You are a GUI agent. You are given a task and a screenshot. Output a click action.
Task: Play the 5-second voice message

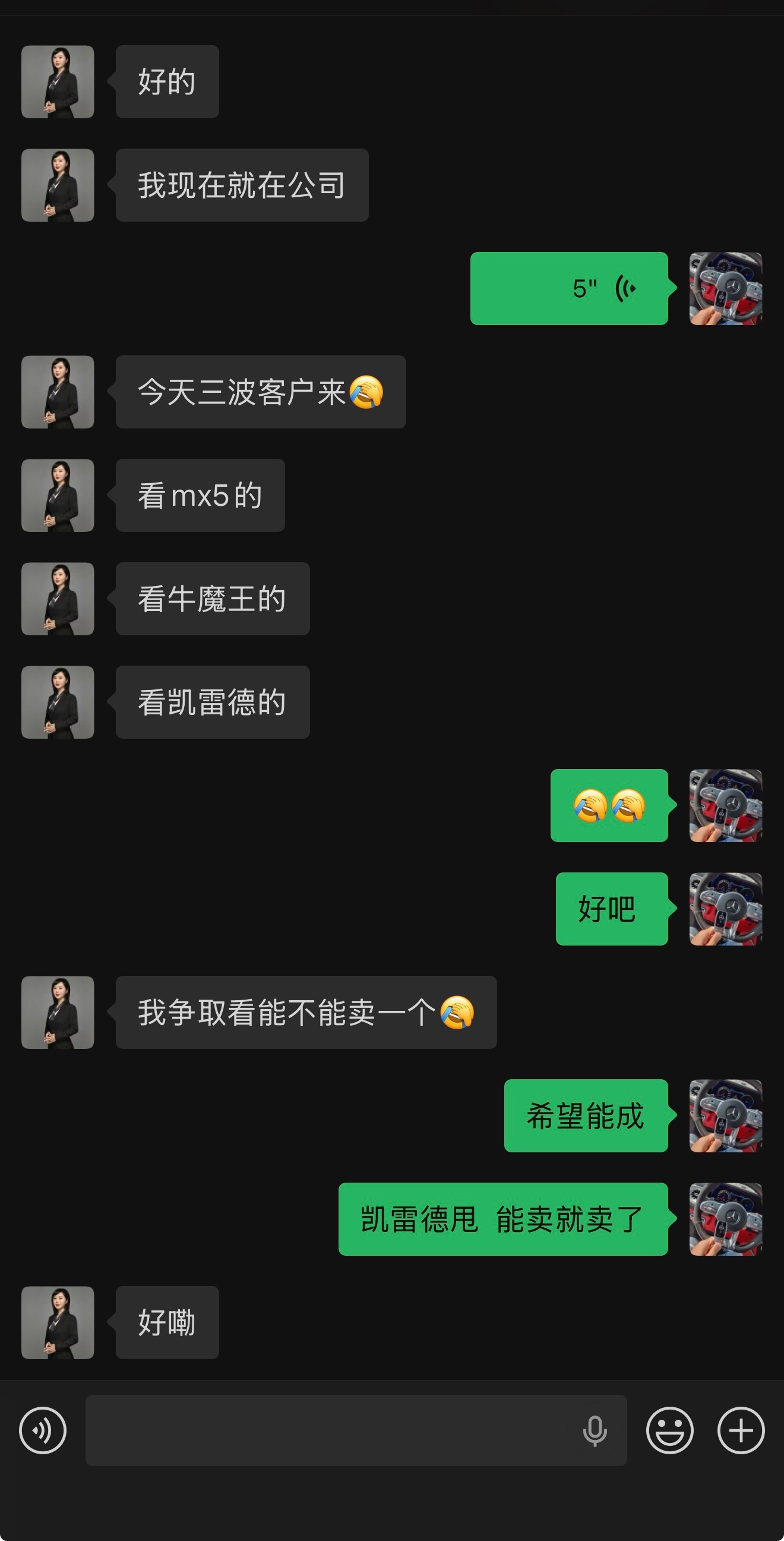click(x=568, y=289)
